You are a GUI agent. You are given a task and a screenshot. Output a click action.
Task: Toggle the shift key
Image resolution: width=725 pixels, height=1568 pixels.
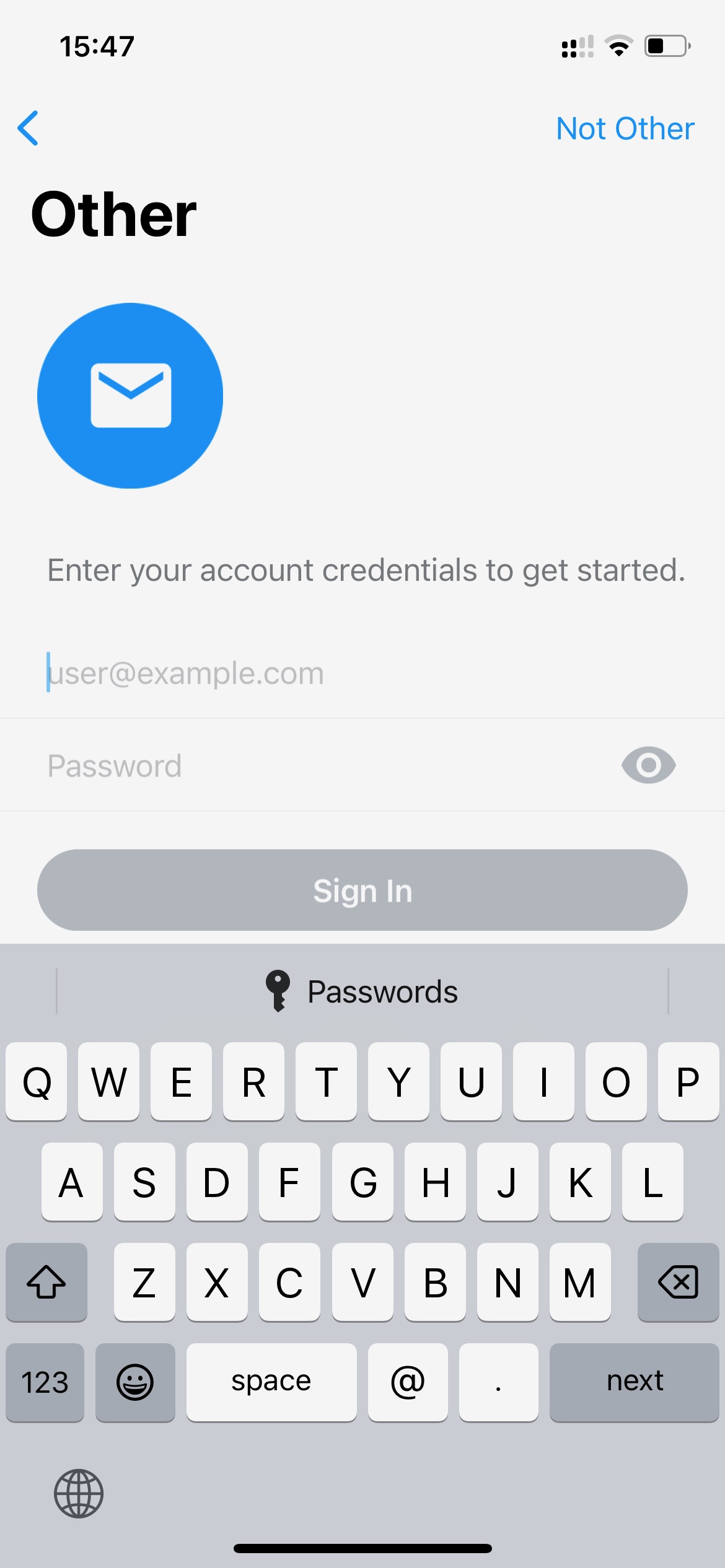pos(46,1282)
